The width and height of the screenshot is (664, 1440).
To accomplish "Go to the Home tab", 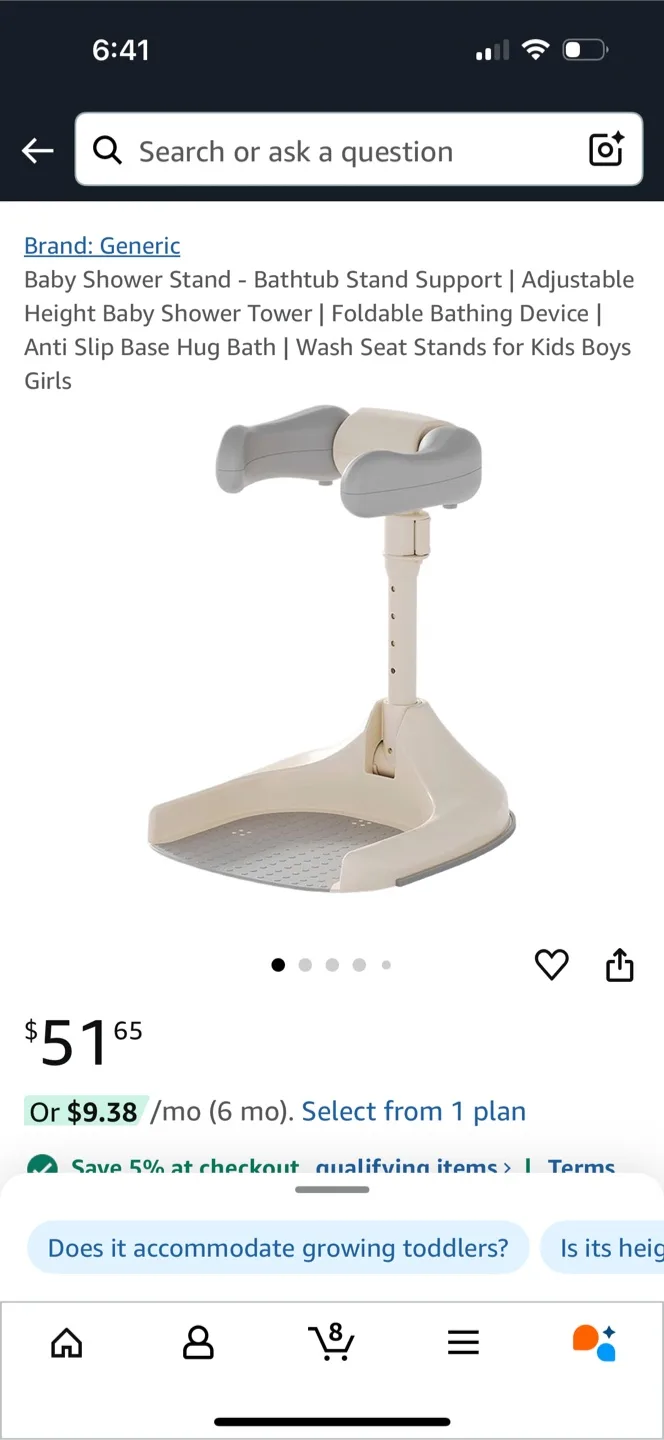I will [x=67, y=1343].
